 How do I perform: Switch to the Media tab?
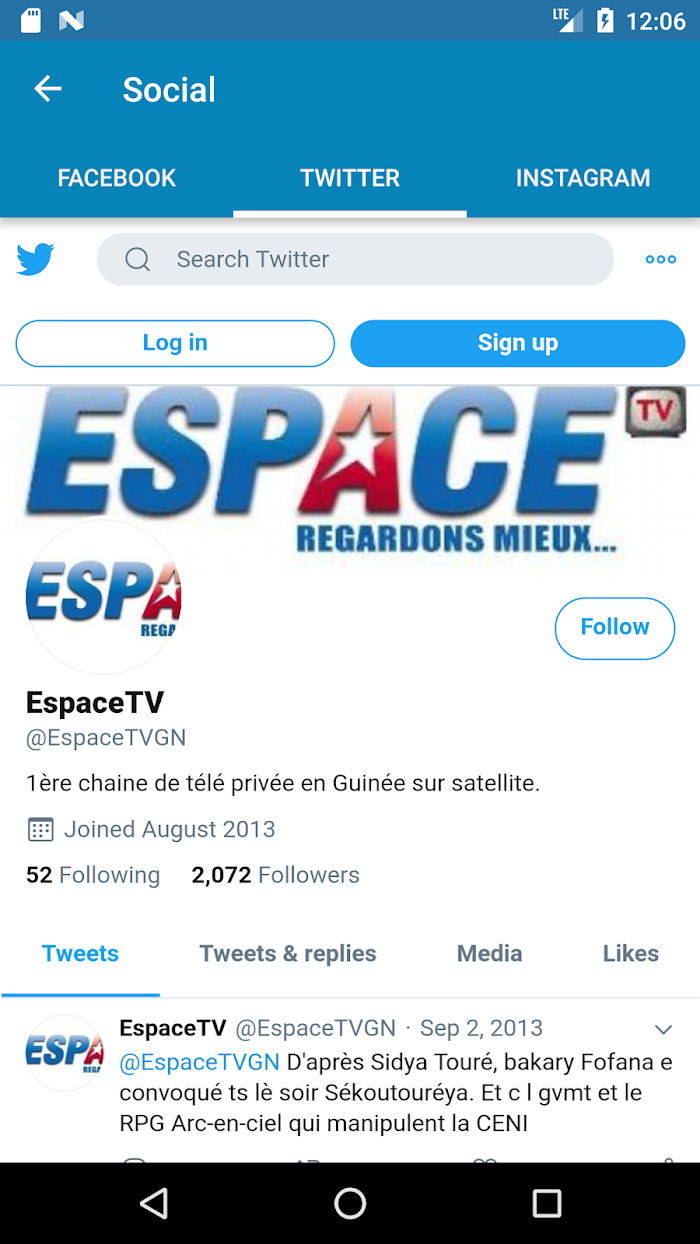tap(489, 954)
